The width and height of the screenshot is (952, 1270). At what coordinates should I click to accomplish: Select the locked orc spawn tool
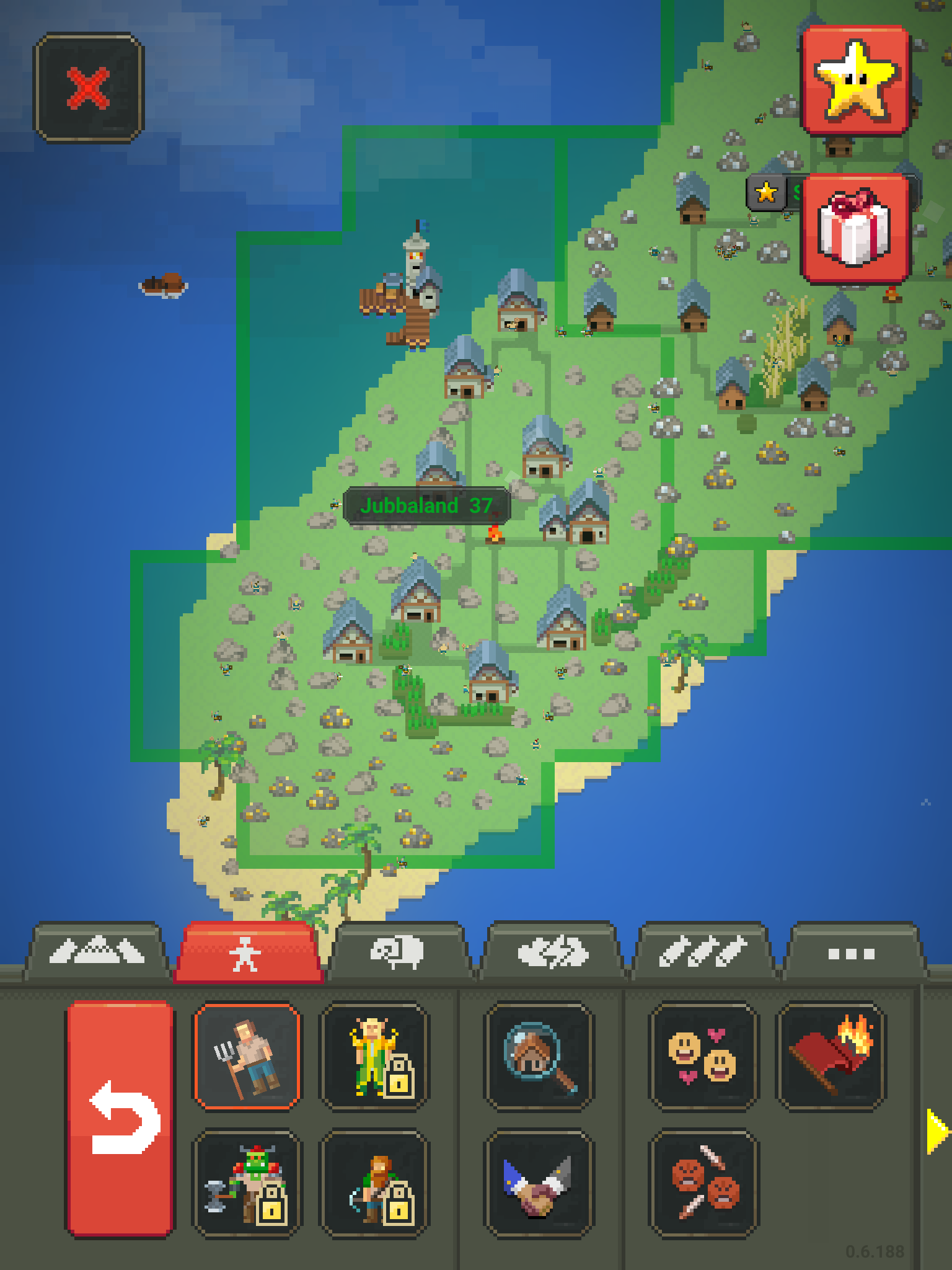[247, 1183]
